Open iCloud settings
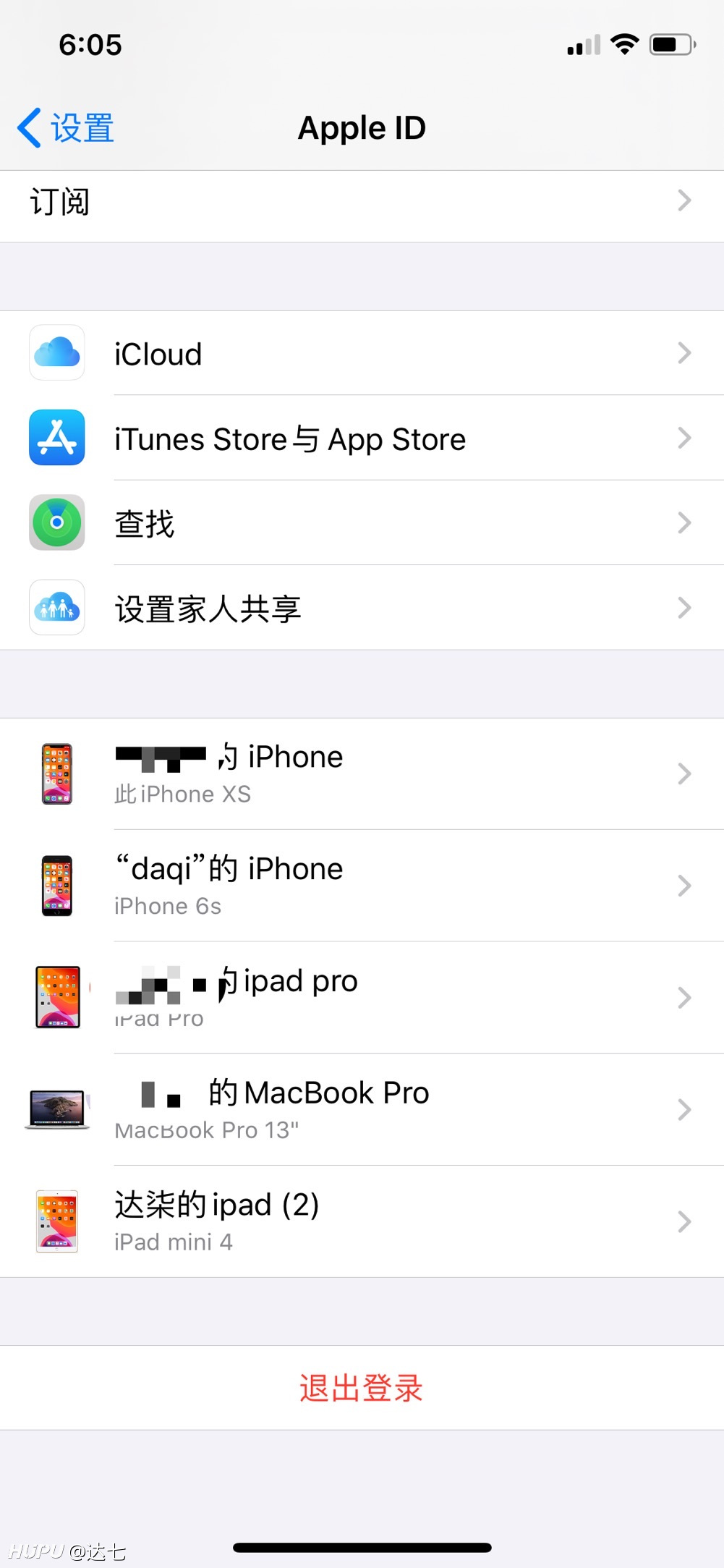This screenshot has height=1568, width=724. 362,353
